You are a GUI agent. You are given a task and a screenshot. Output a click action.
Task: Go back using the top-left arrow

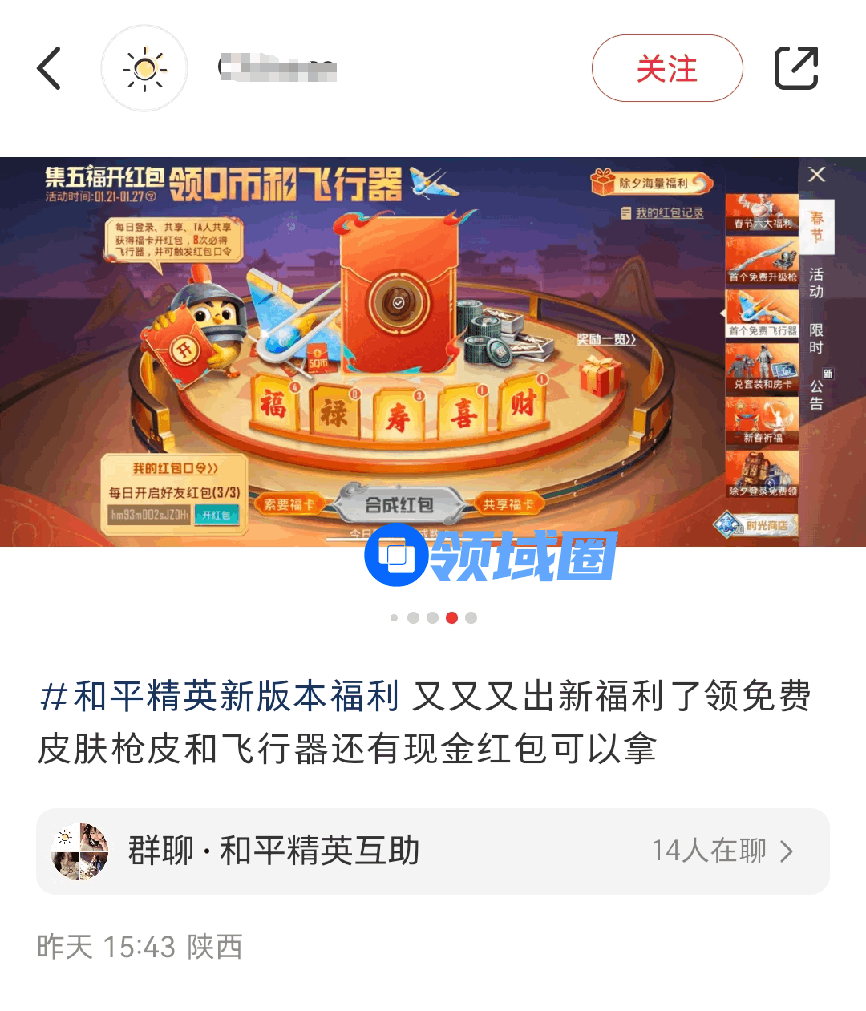pyautogui.click(x=48, y=68)
